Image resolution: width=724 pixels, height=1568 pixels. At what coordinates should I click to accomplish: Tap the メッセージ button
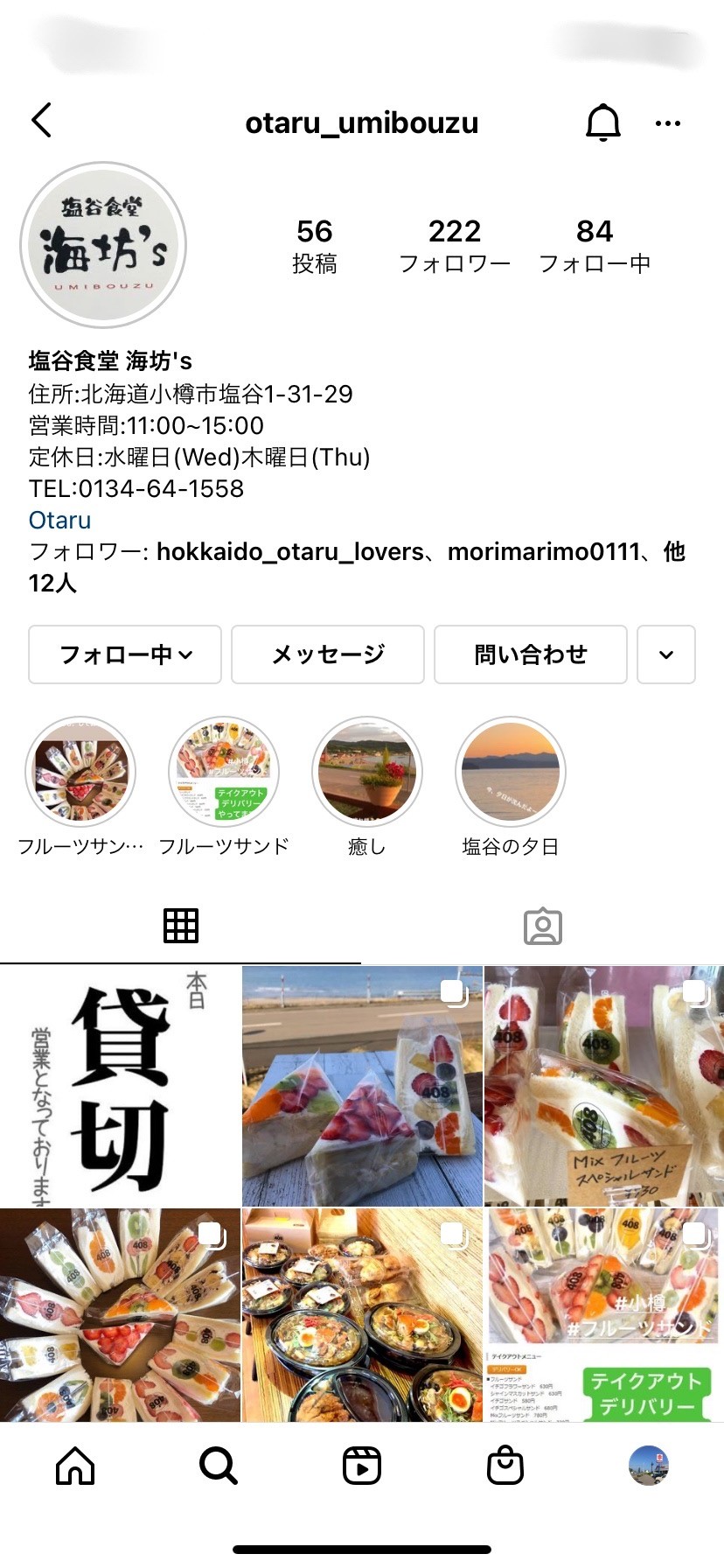328,654
